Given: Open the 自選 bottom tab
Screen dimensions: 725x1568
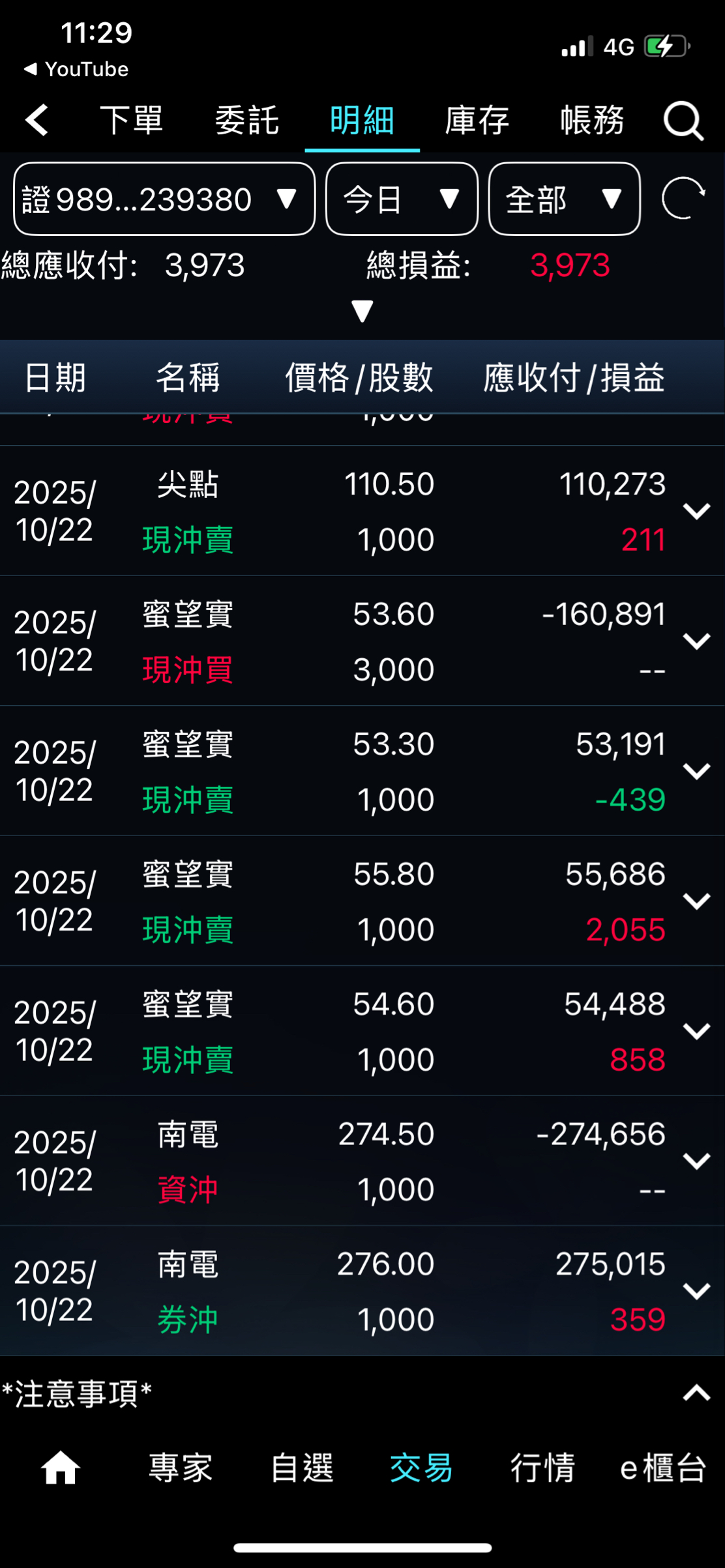Looking at the screenshot, I should [302, 1468].
